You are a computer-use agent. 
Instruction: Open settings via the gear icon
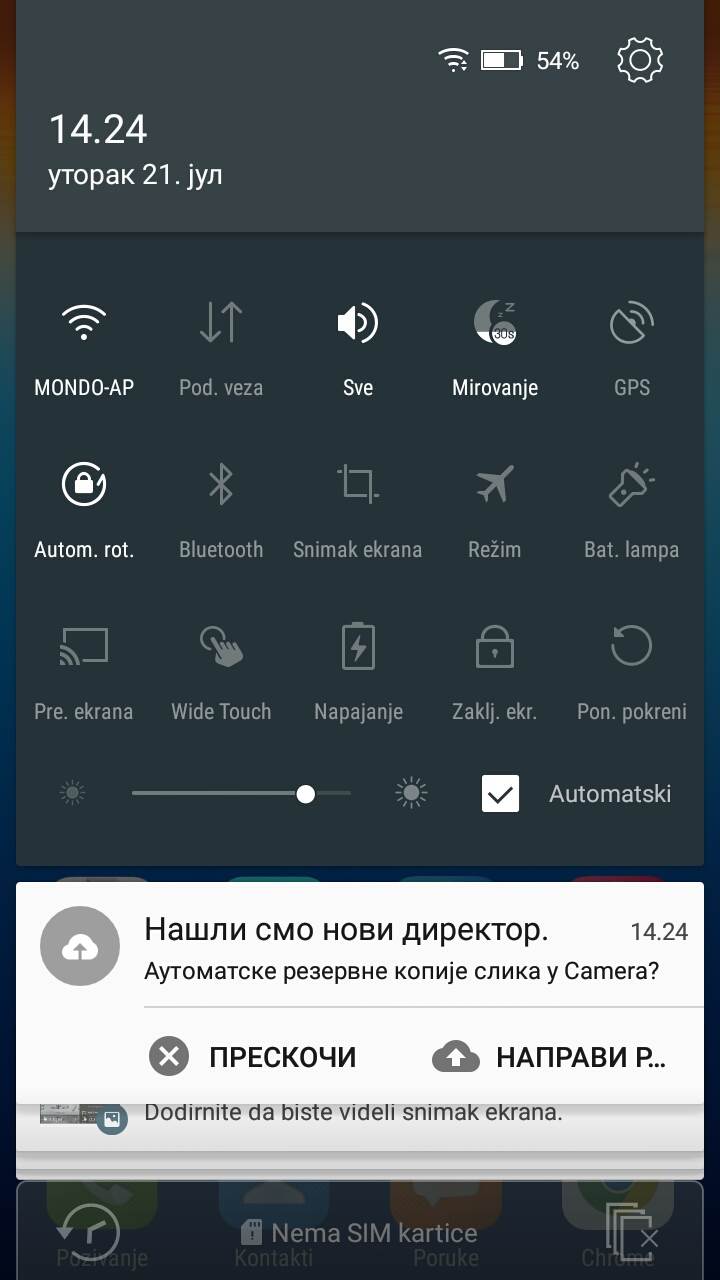640,60
